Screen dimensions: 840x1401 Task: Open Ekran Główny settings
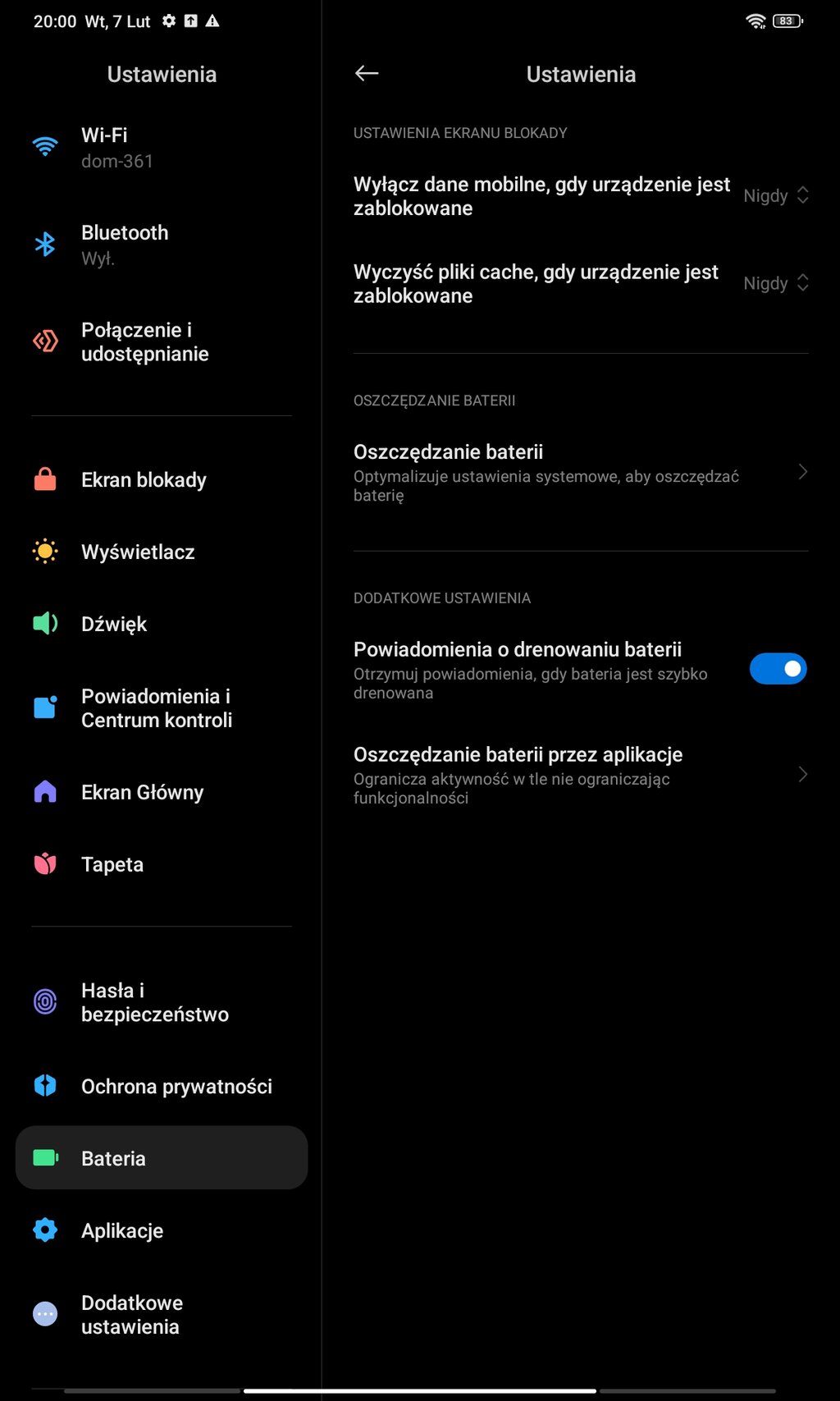point(162,792)
